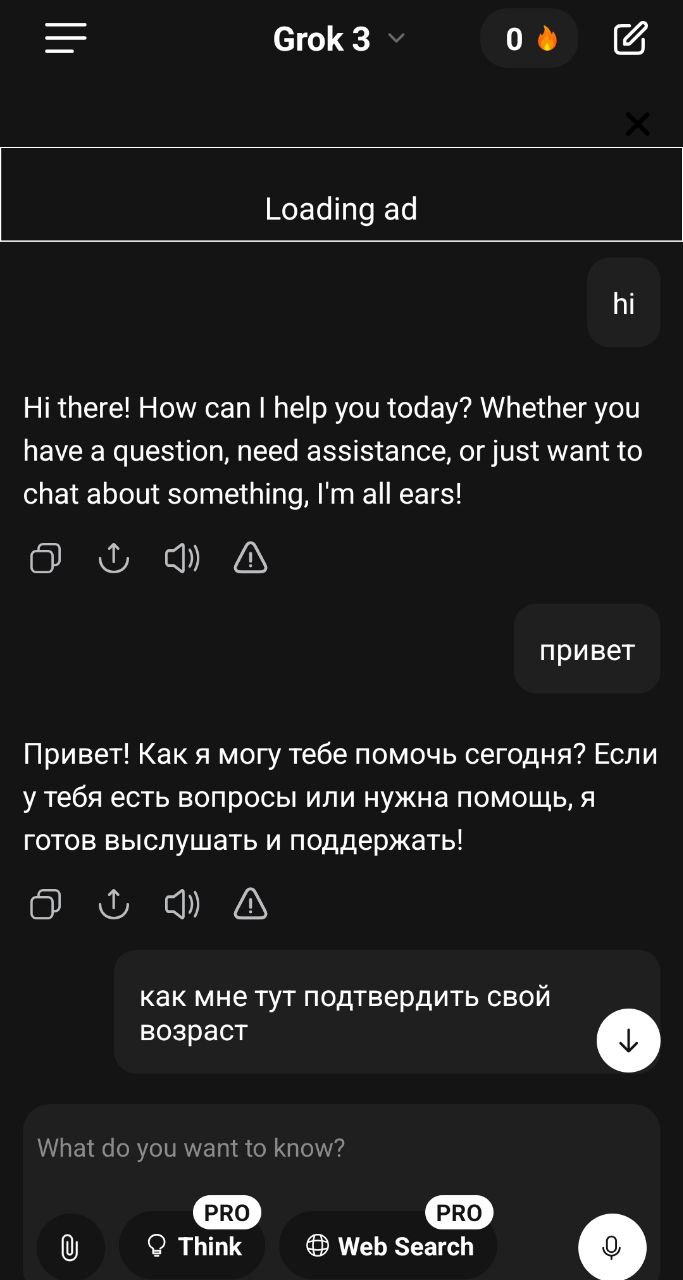Expand the Grok 3 model selector
The height and width of the screenshot is (1280, 683).
click(339, 39)
